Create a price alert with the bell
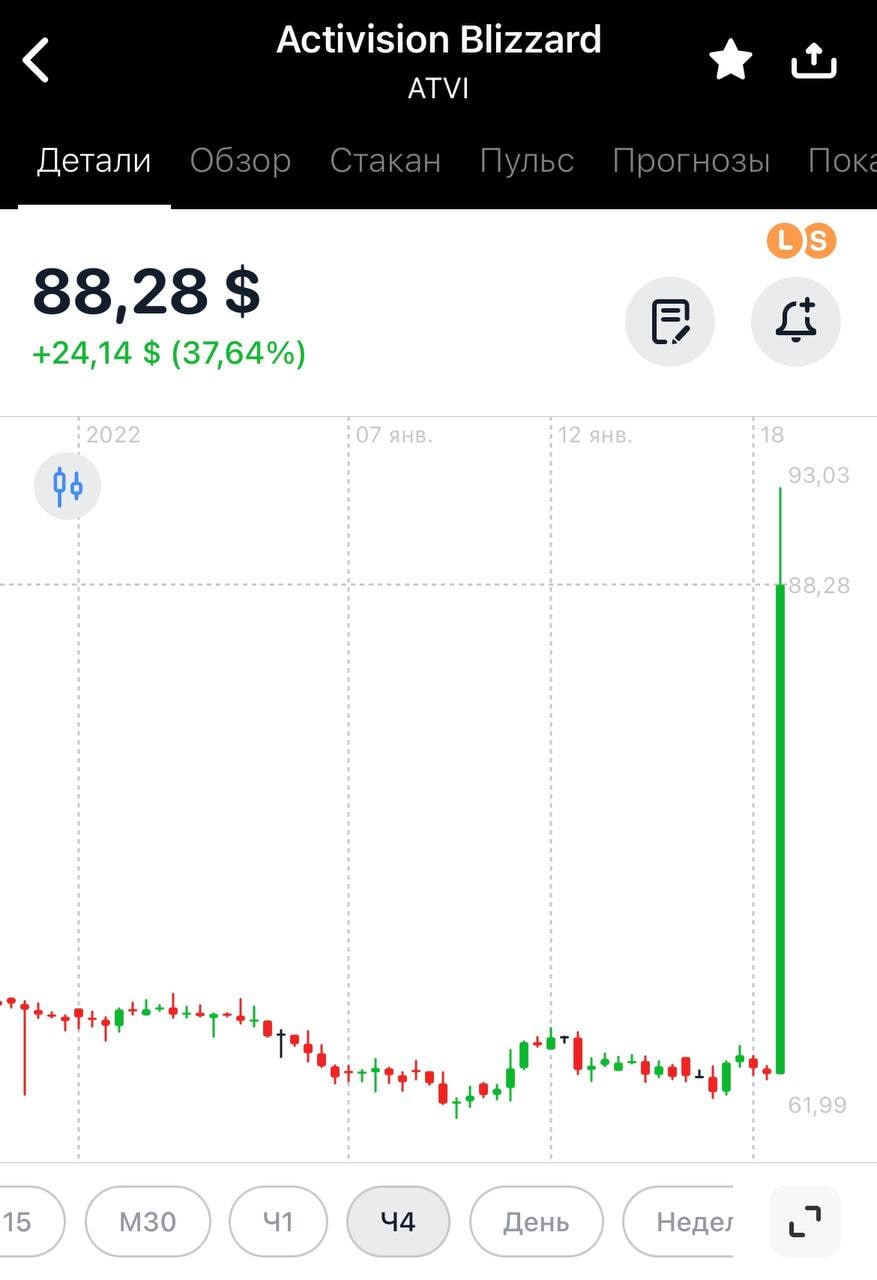 [796, 322]
